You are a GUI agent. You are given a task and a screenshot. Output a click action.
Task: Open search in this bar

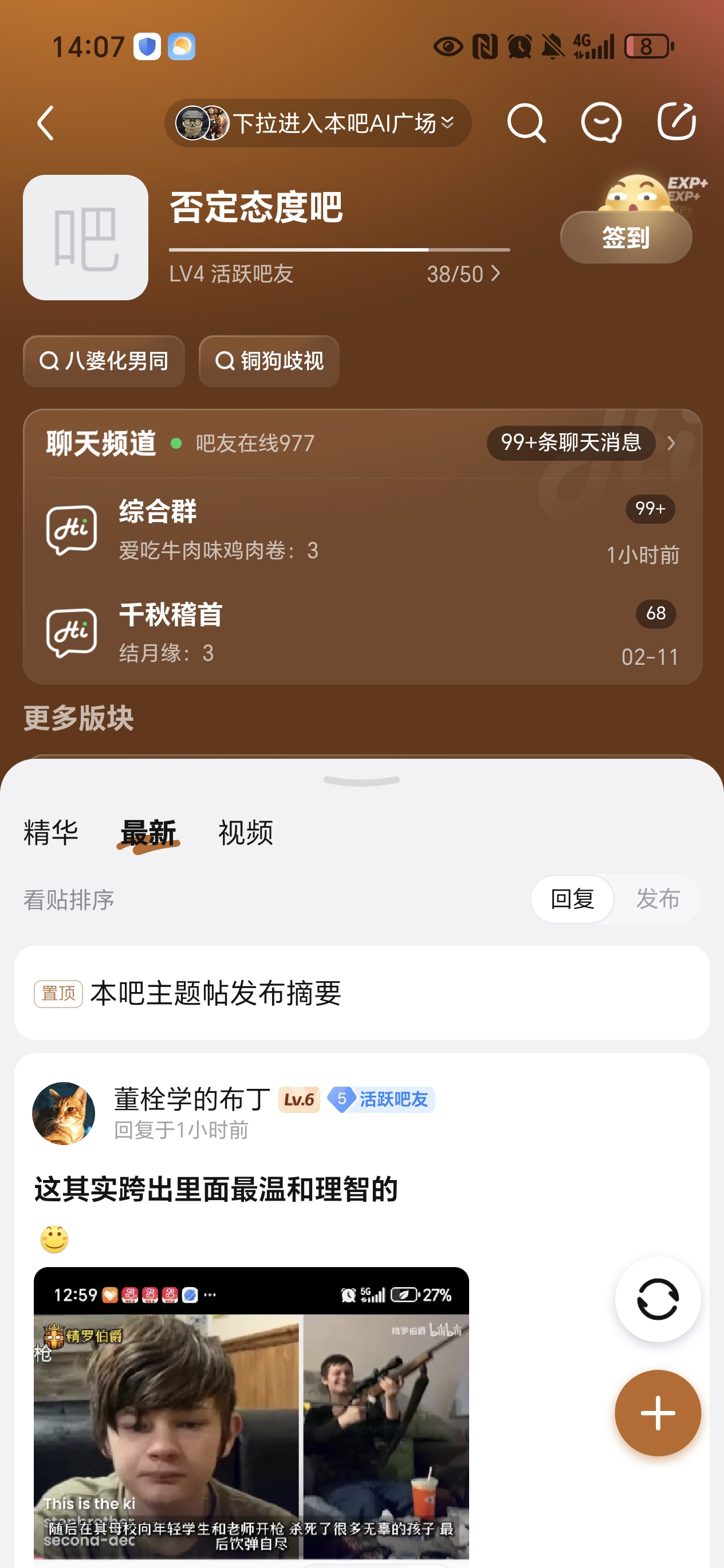pyautogui.click(x=526, y=123)
